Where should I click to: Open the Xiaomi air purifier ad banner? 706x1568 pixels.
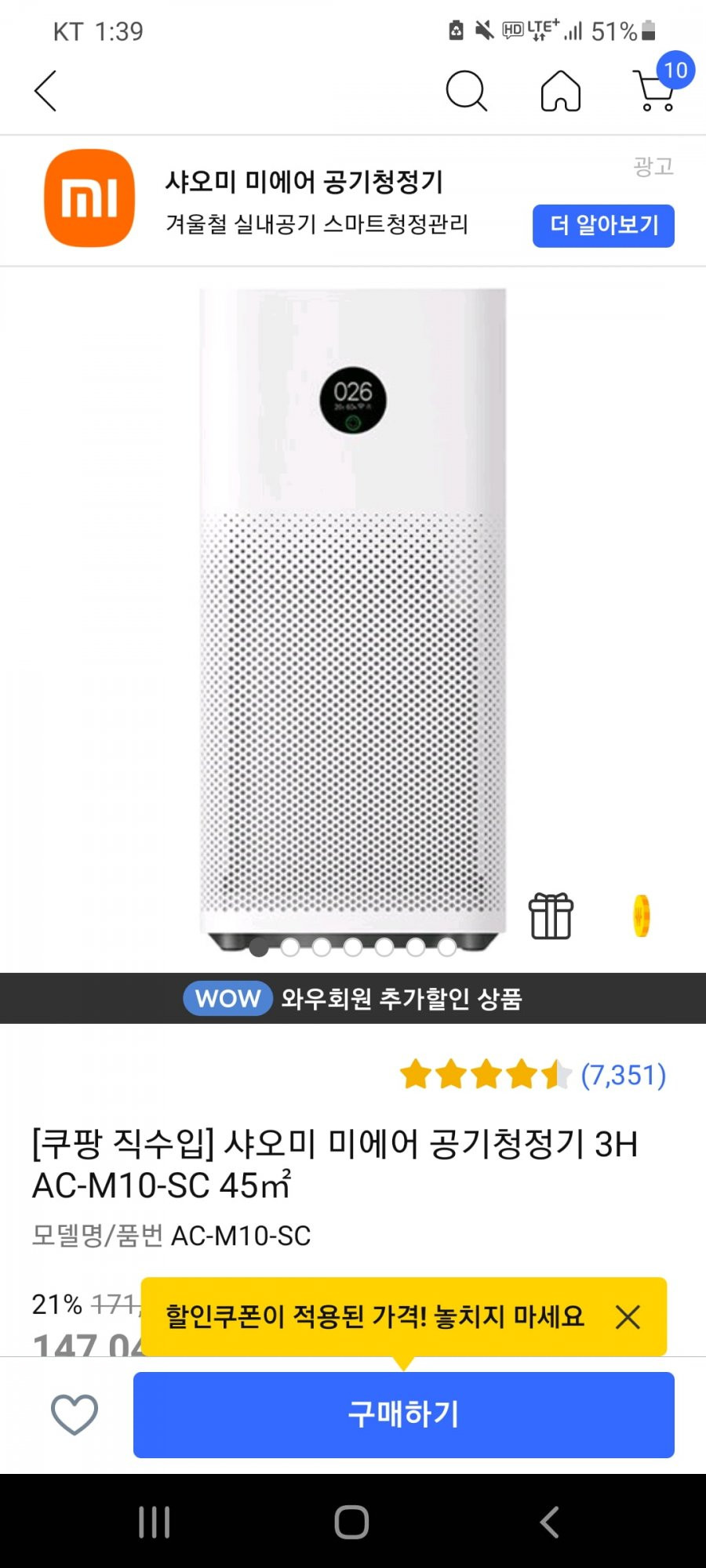(353, 201)
